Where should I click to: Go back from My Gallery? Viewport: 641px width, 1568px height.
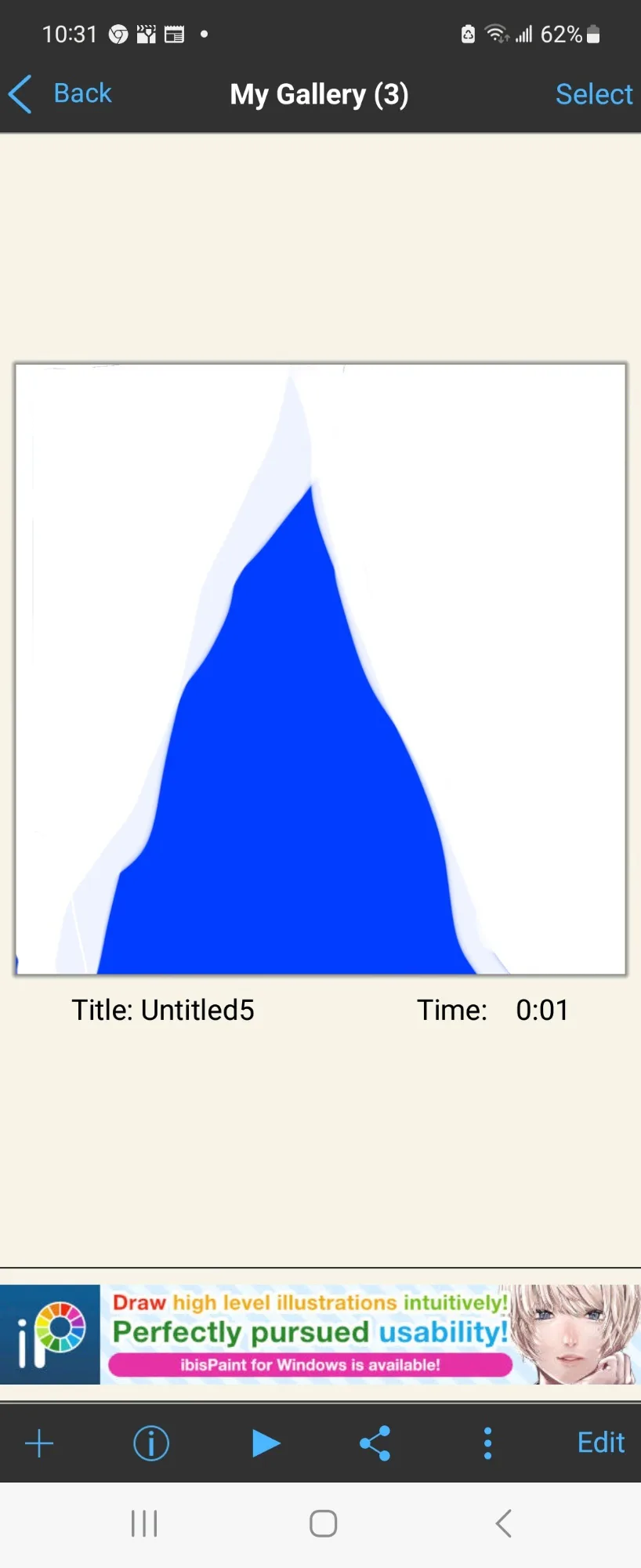(60, 94)
